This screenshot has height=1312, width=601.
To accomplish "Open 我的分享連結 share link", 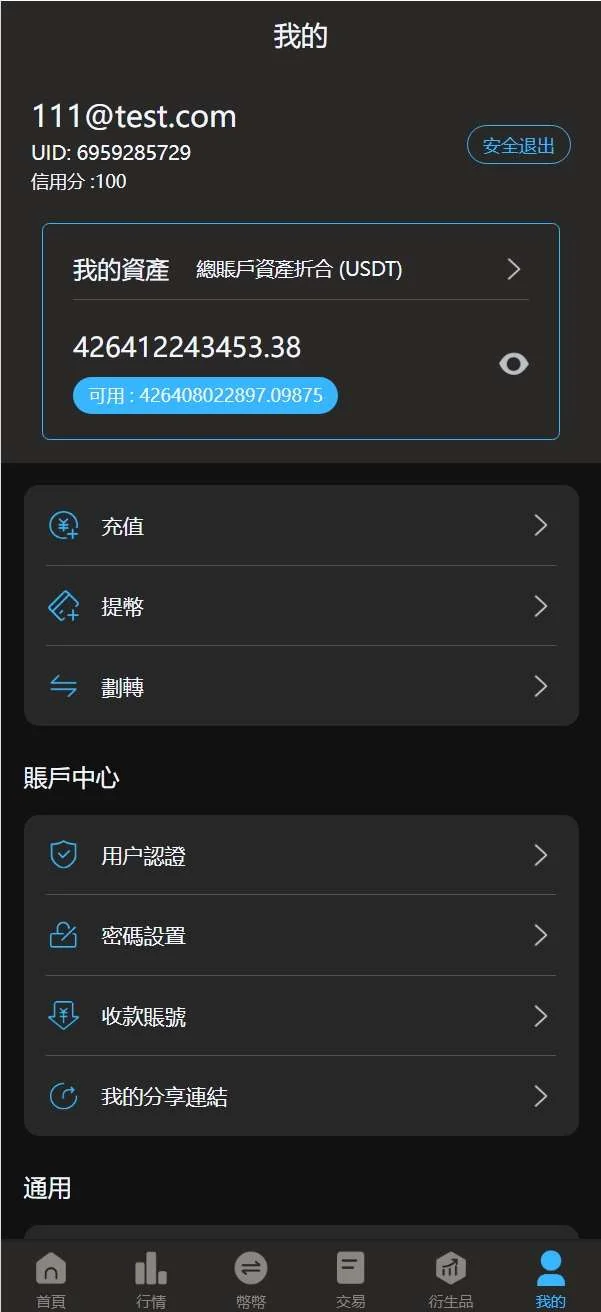I will coord(300,1096).
